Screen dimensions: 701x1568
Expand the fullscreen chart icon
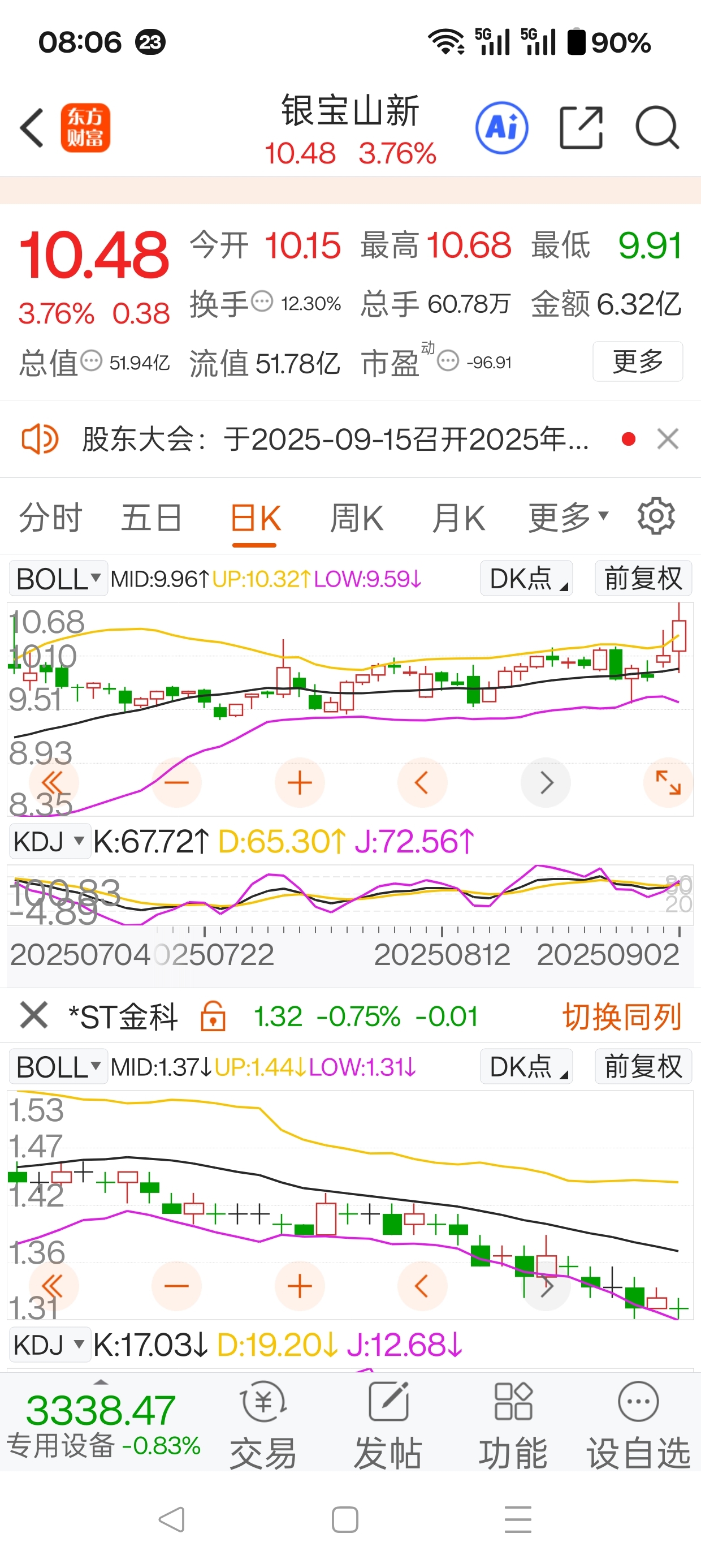668,782
